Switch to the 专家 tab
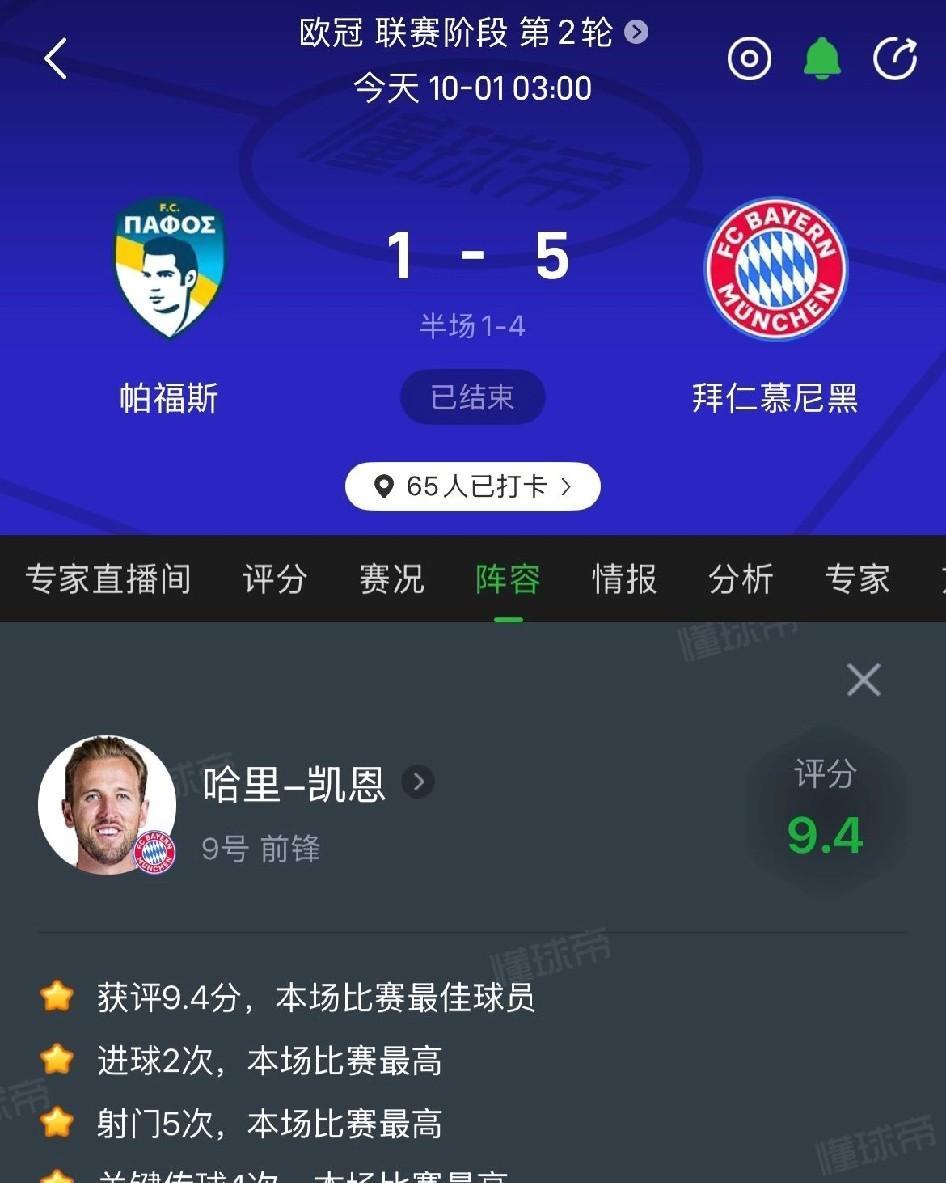This screenshot has width=946, height=1183. [857, 579]
